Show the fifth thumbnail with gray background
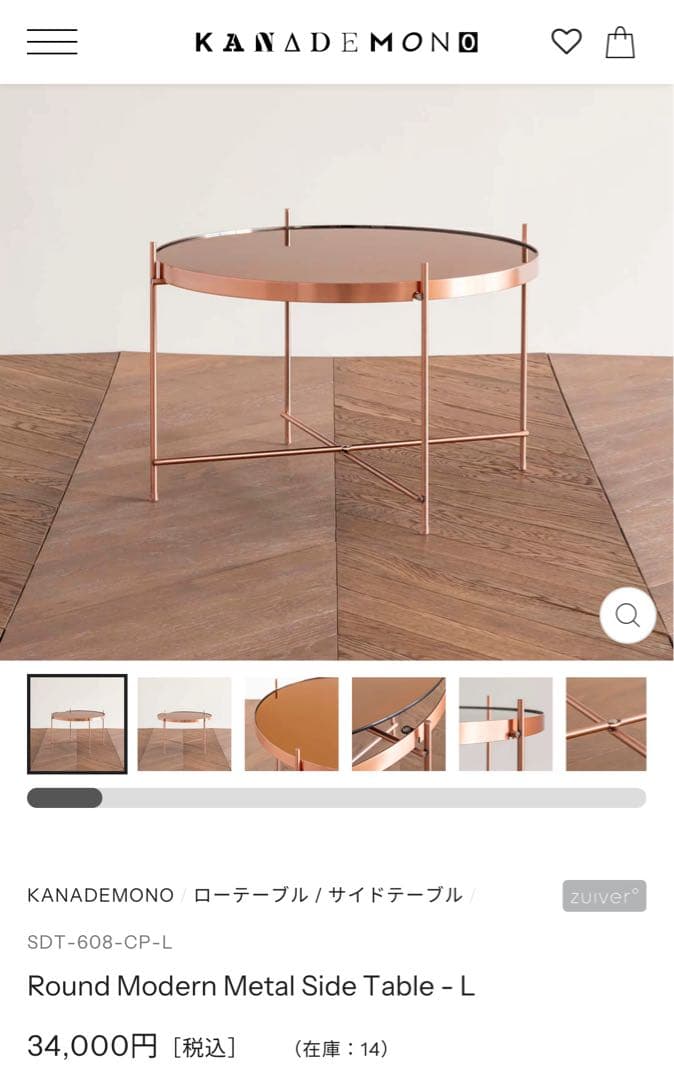 505,724
